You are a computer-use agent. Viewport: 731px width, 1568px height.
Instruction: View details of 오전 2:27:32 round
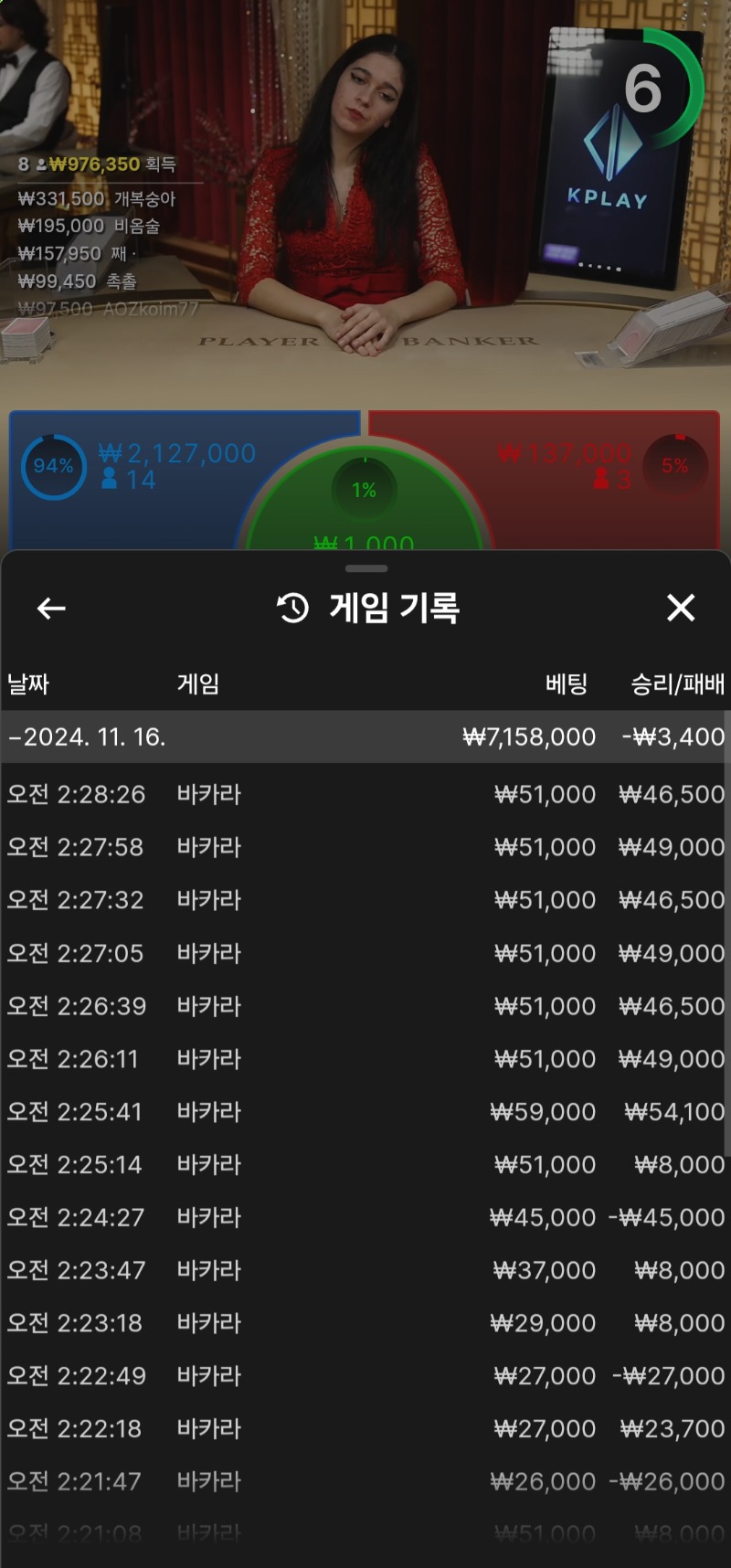(365, 900)
